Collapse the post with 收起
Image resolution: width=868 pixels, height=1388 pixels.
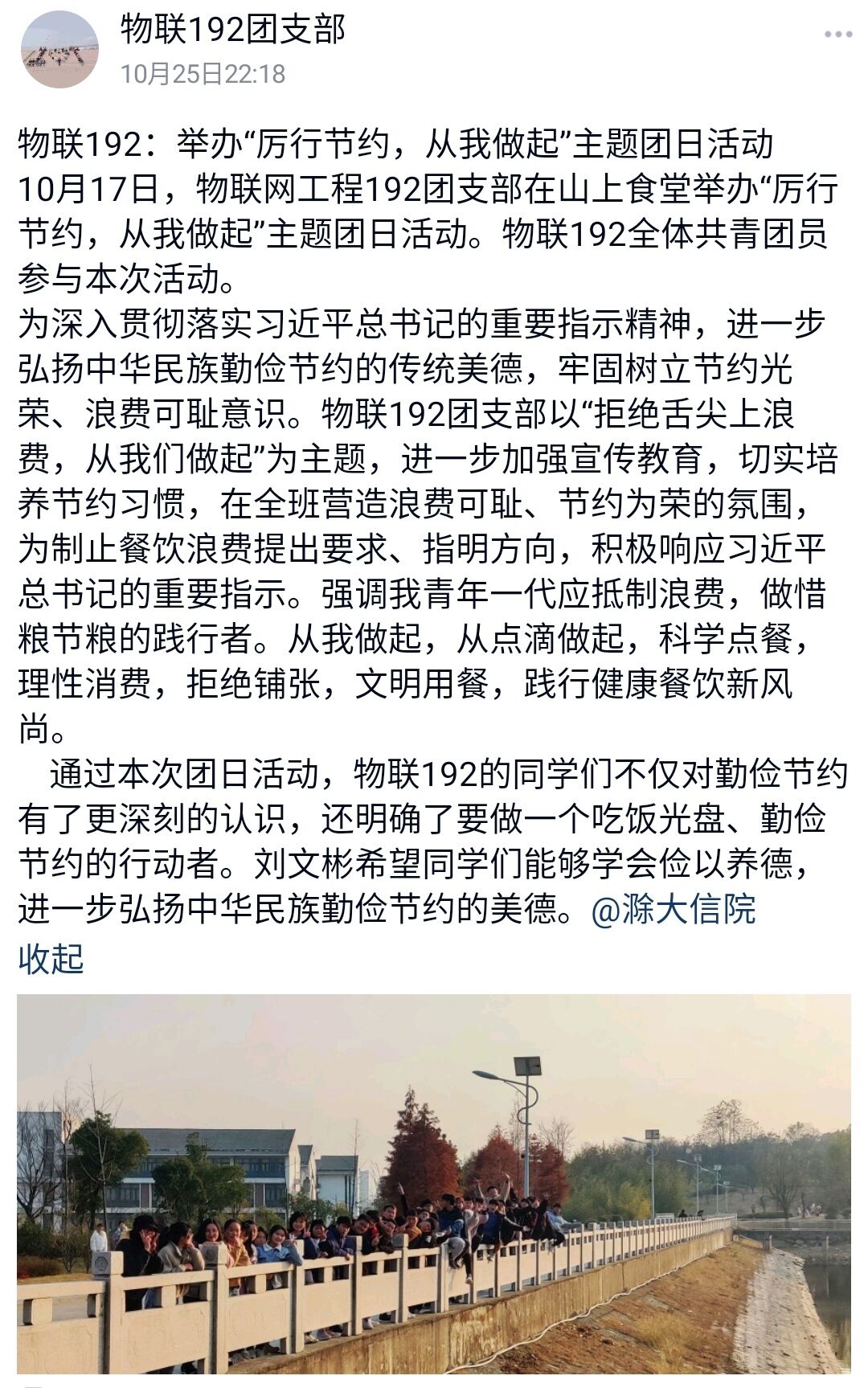[x=51, y=958]
